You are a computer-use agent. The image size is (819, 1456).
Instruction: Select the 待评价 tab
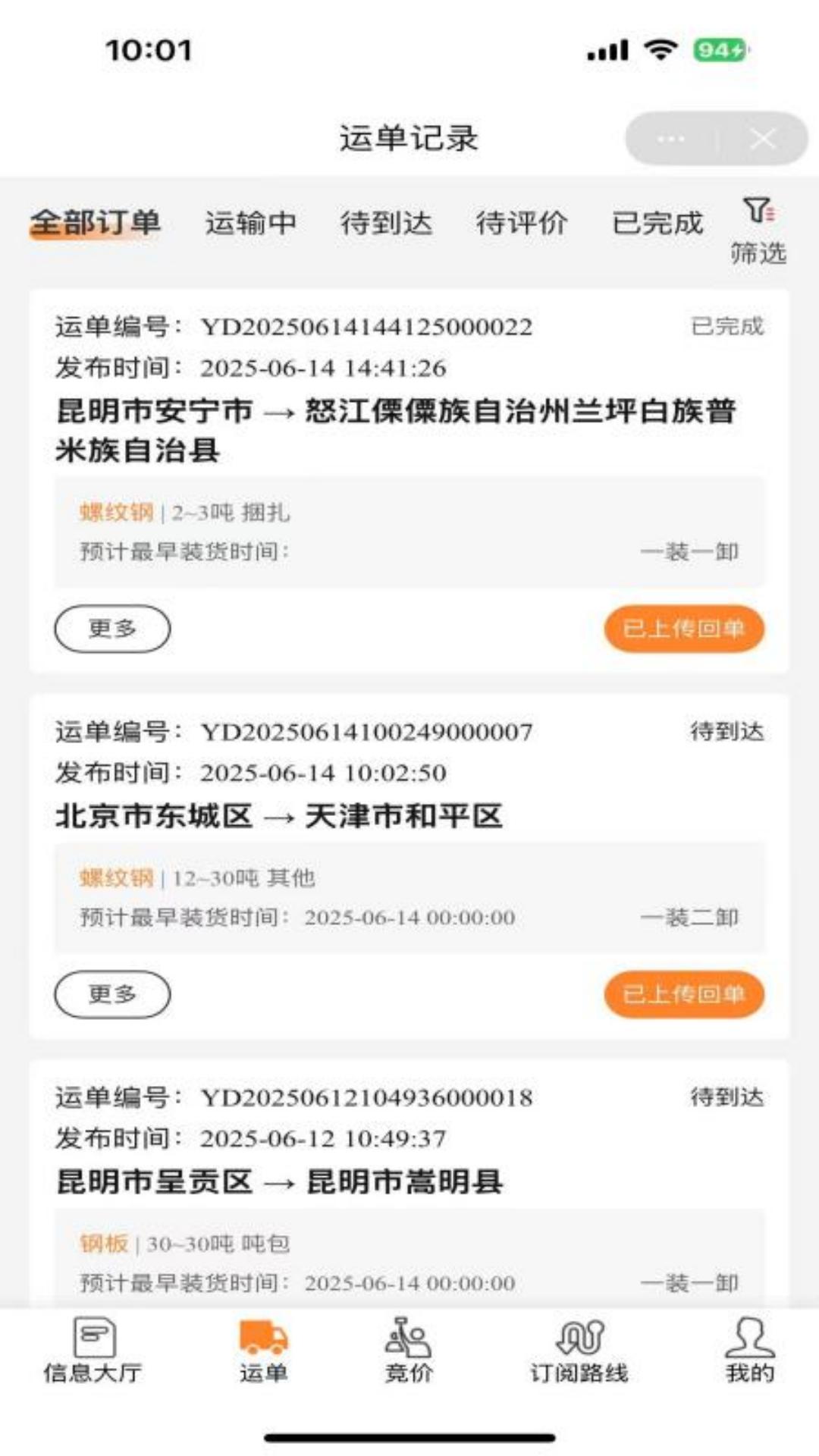click(x=522, y=222)
